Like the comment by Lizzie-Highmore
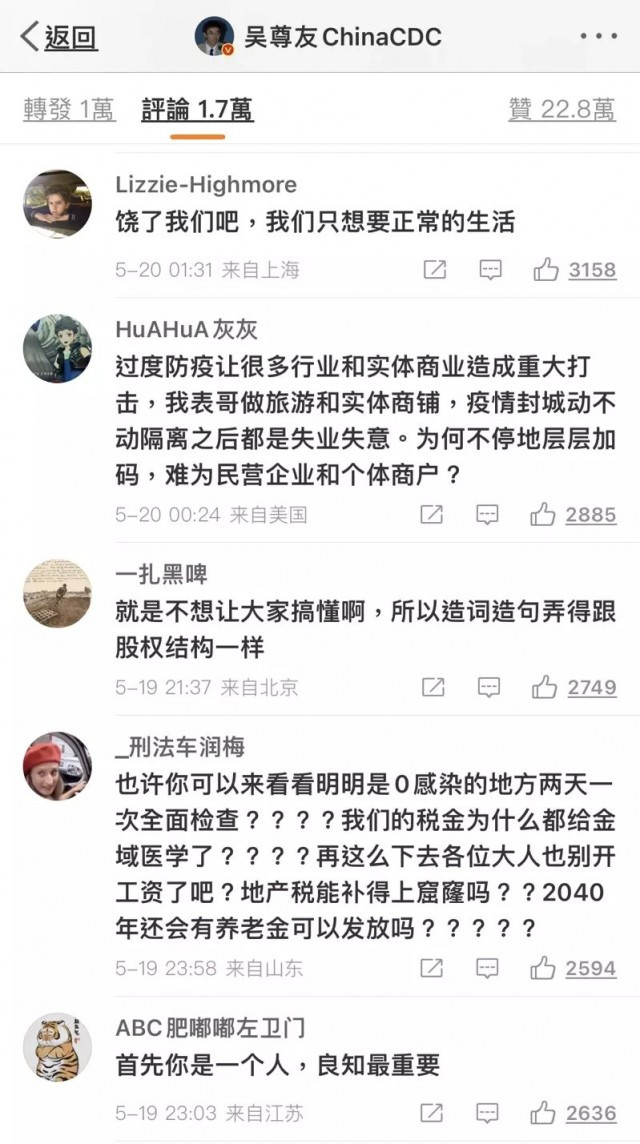Screen dimensions: 640x1144 click(546, 270)
